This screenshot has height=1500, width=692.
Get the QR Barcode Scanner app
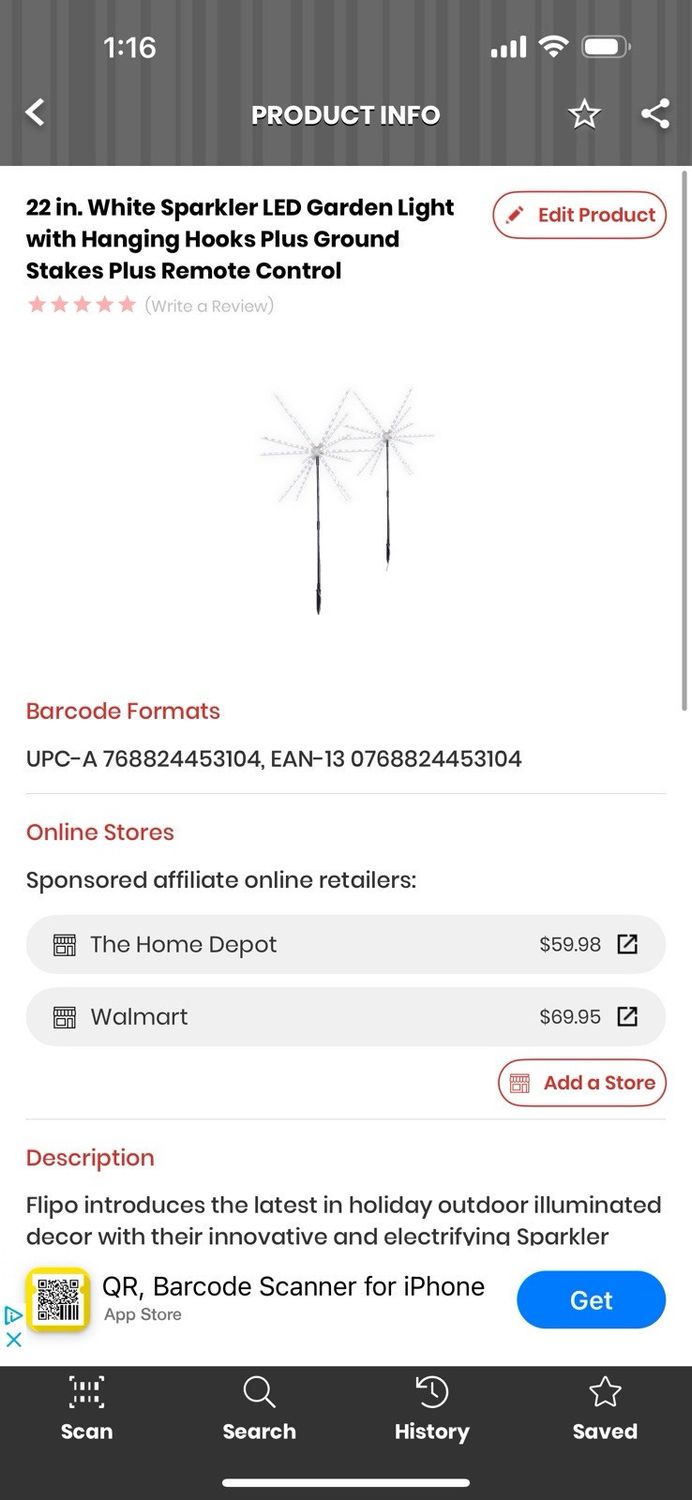[590, 1300]
